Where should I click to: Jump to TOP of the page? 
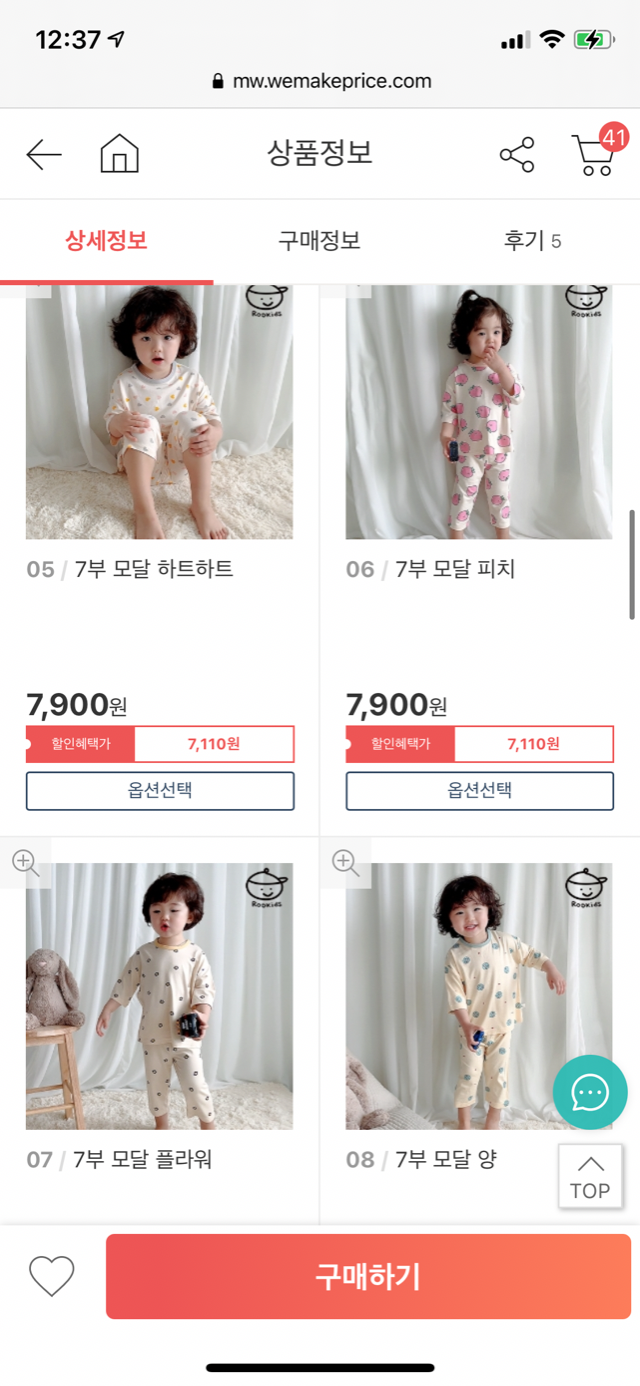[590, 1177]
